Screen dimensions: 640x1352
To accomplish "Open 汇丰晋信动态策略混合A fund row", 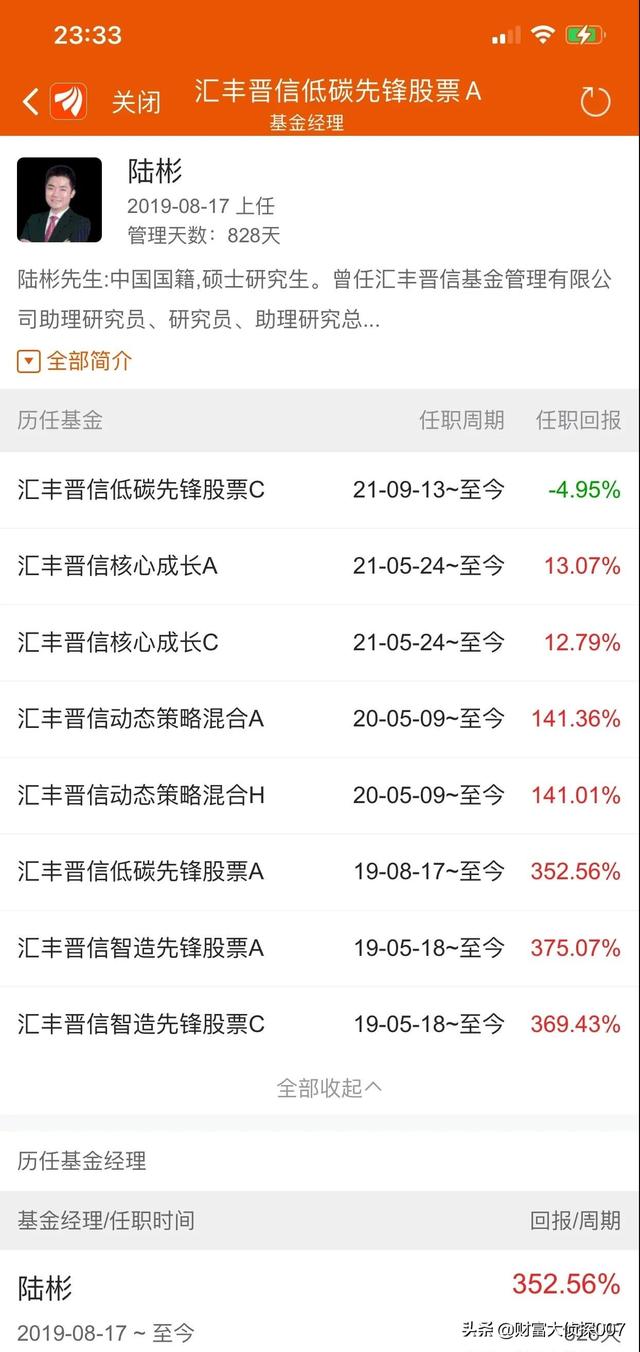I will pyautogui.click(x=320, y=719).
